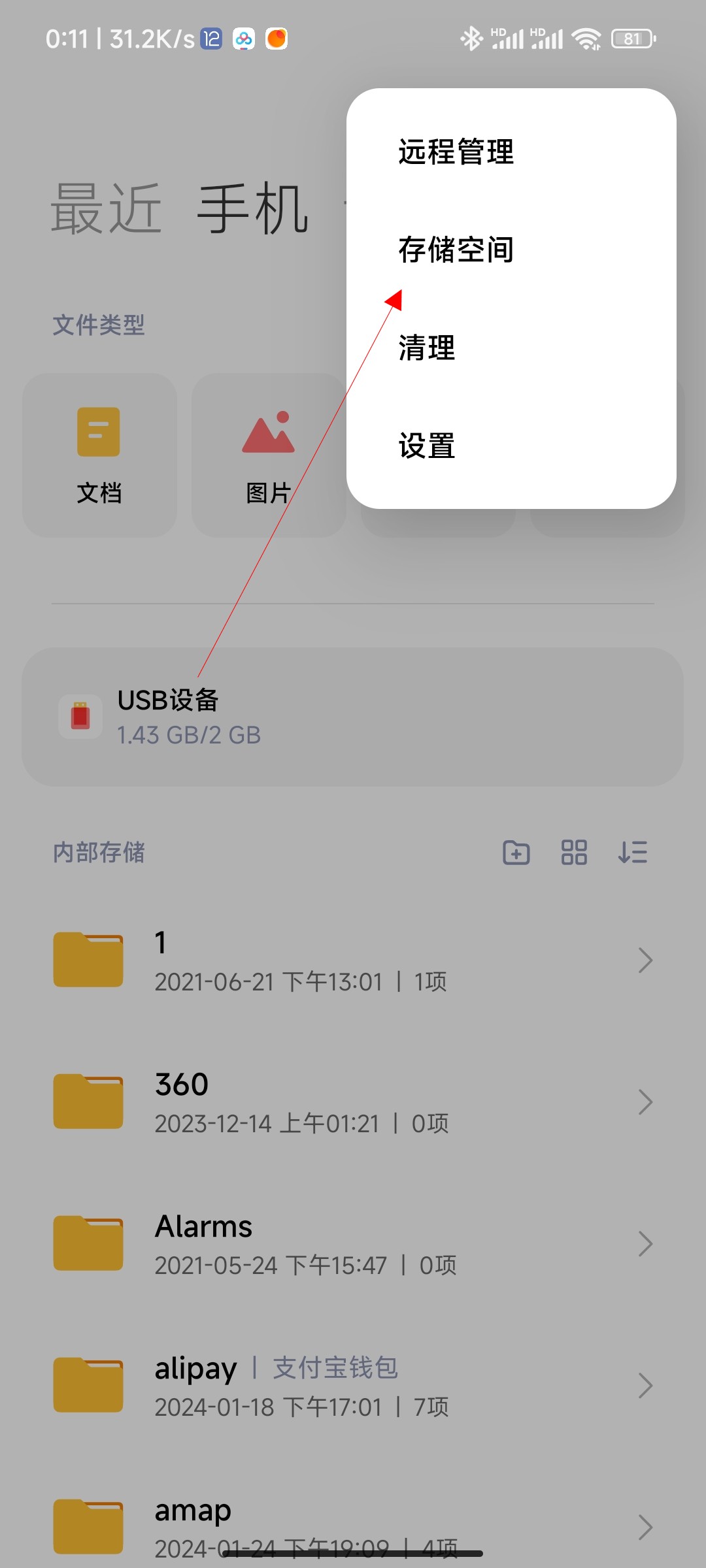
Task: Switch to the 最近 tab
Action: click(107, 209)
